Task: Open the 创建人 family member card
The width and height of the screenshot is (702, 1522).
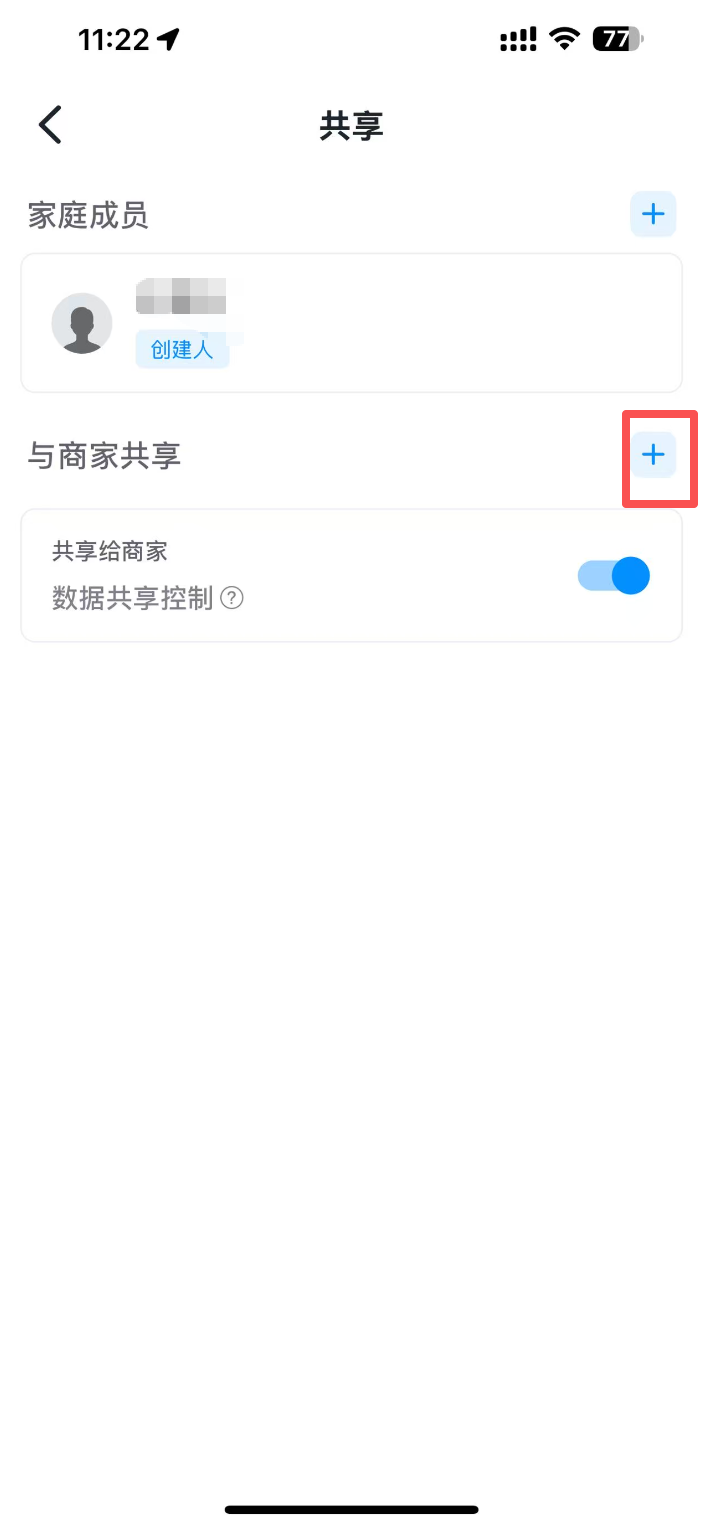Action: [x=350, y=322]
